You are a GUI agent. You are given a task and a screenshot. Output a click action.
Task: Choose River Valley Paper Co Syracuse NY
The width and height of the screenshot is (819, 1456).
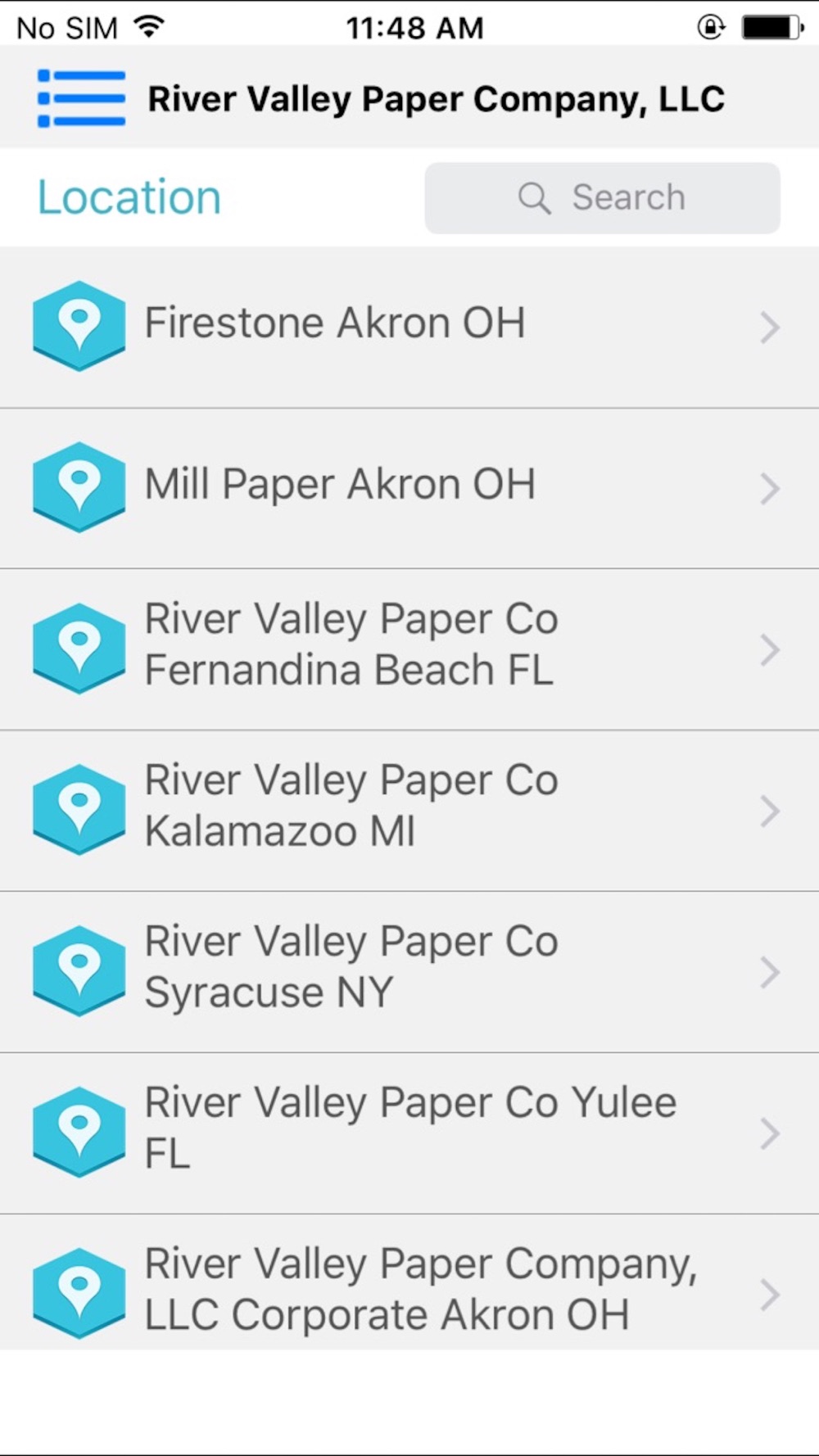[409, 973]
